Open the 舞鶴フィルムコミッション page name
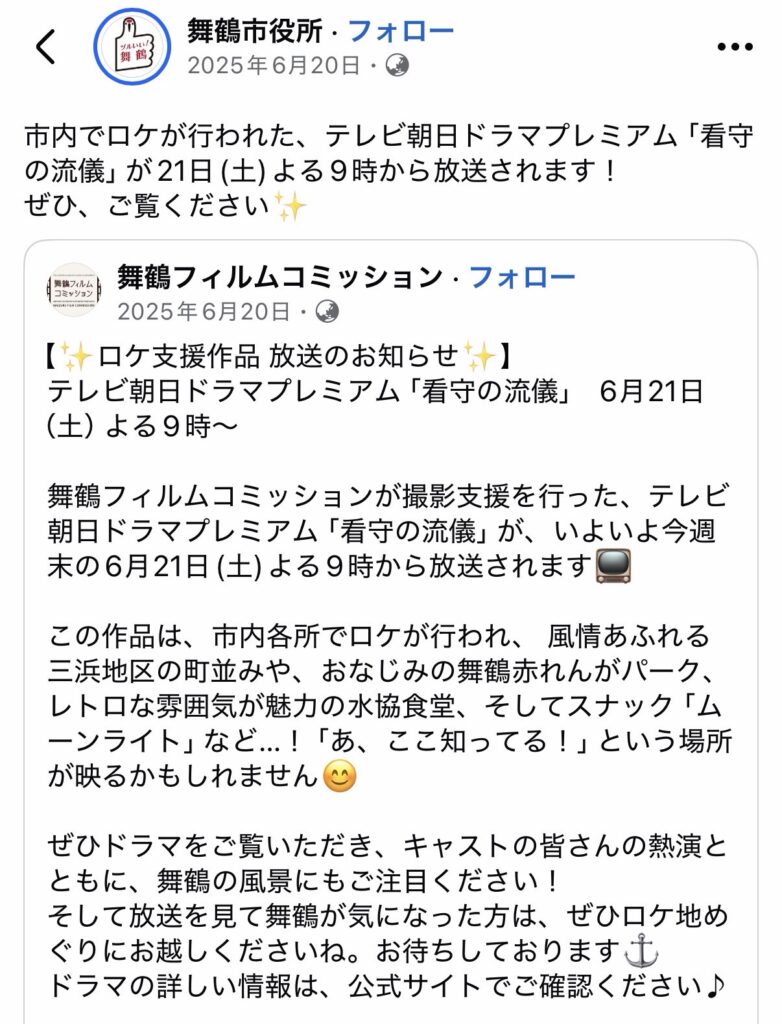782x1024 pixels. click(x=279, y=276)
